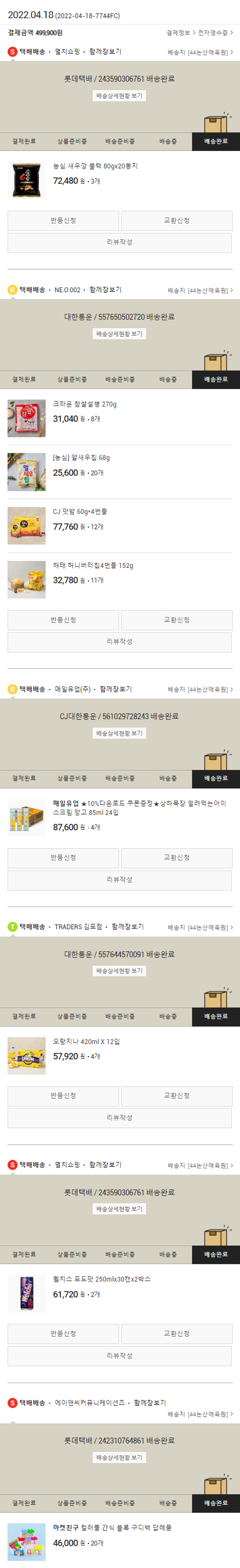The image size is (240, 1568).
Task: Open 크라운 참쌀설병 270g product
Action: 84,404
